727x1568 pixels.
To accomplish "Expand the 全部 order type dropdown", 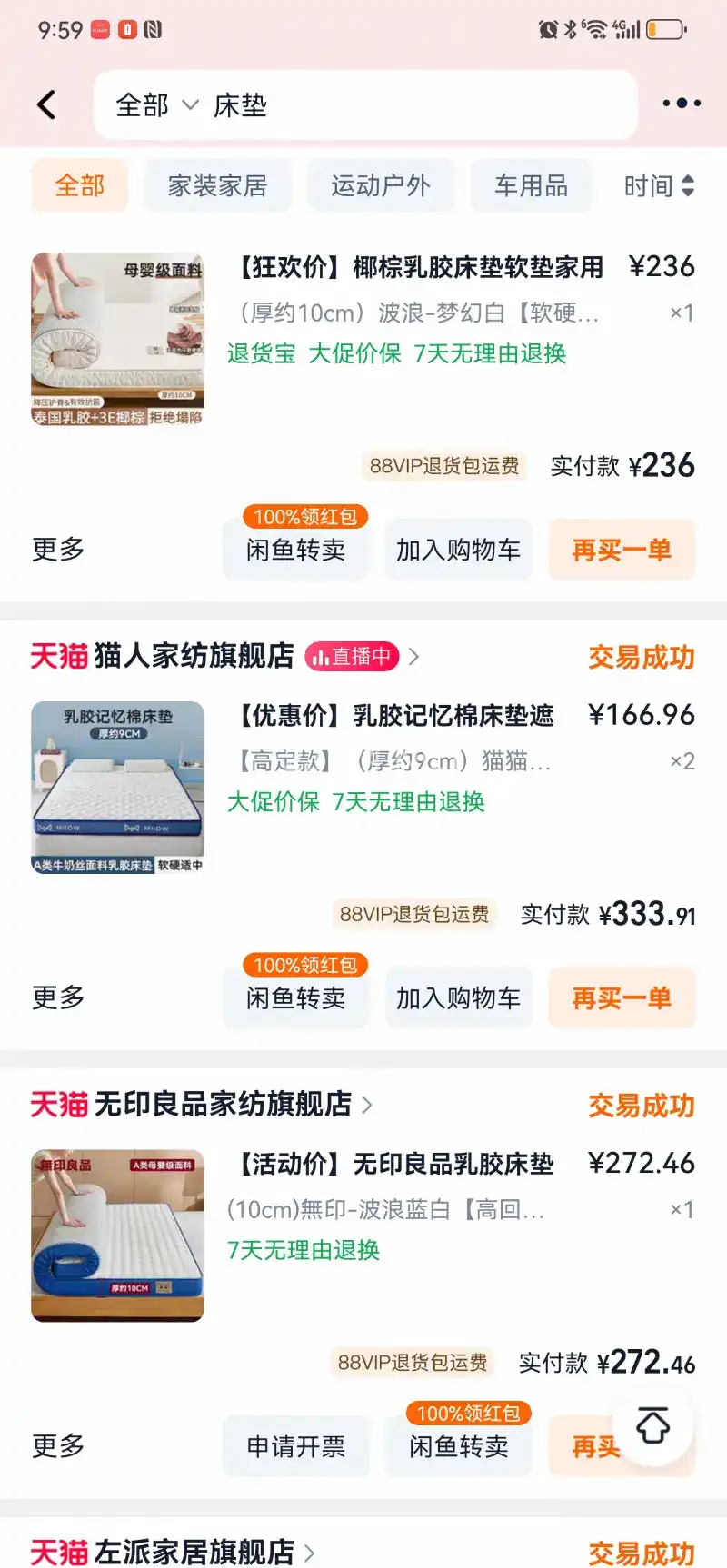I will [156, 105].
